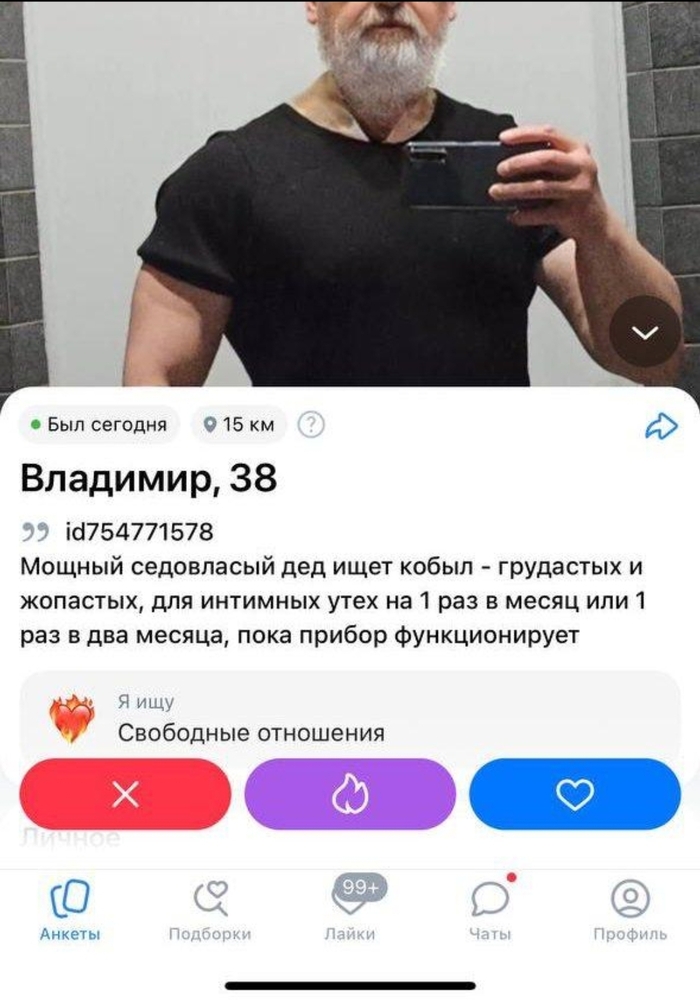Like profile with blue heart button
This screenshot has height=1002, width=700.
click(575, 794)
